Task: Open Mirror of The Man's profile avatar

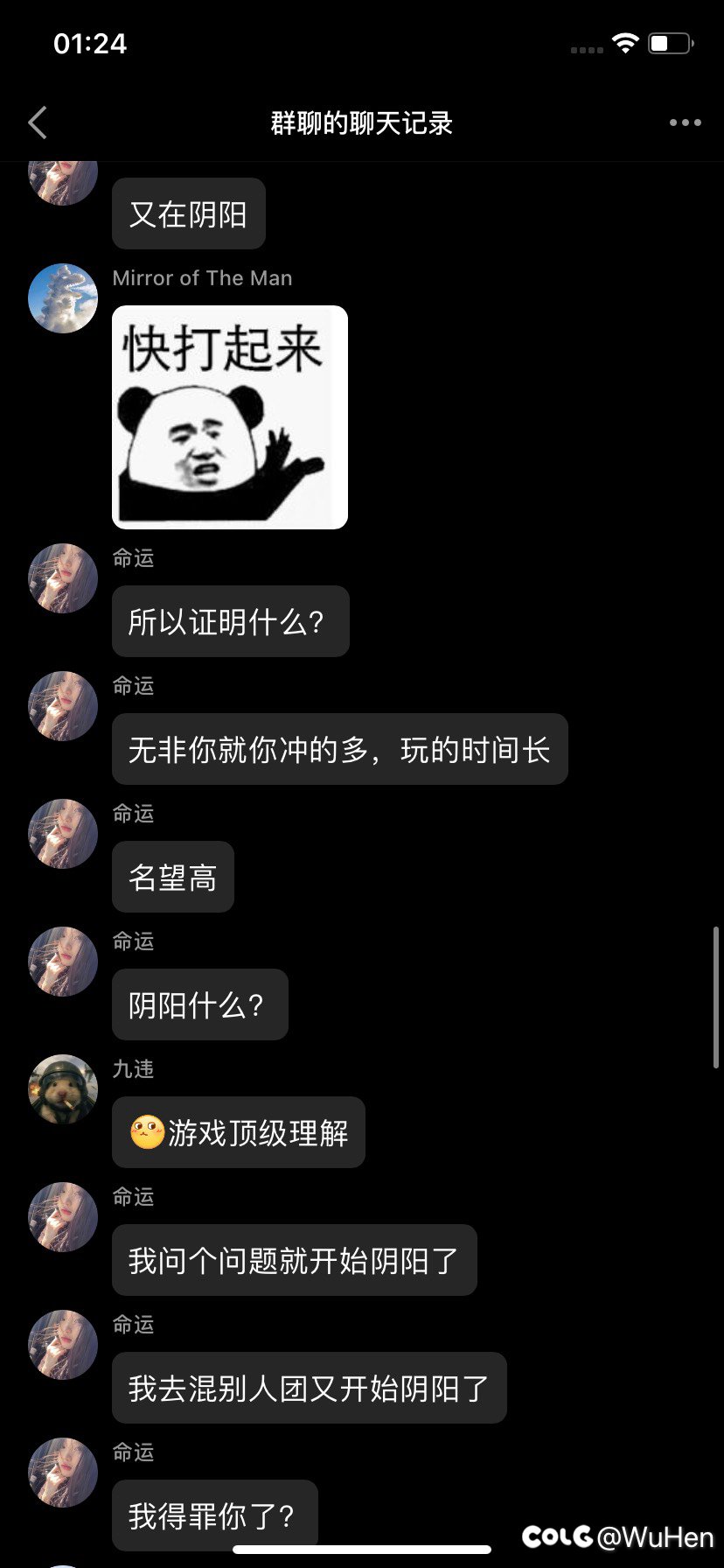Action: 62,298
